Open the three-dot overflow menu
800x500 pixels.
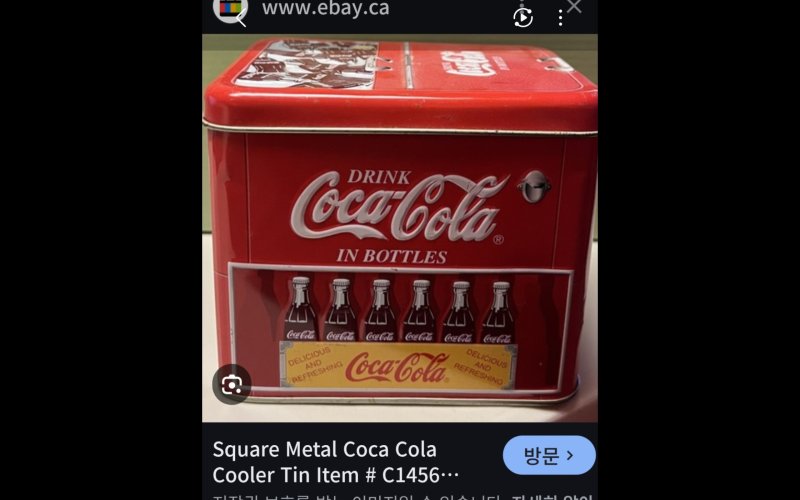tap(560, 17)
